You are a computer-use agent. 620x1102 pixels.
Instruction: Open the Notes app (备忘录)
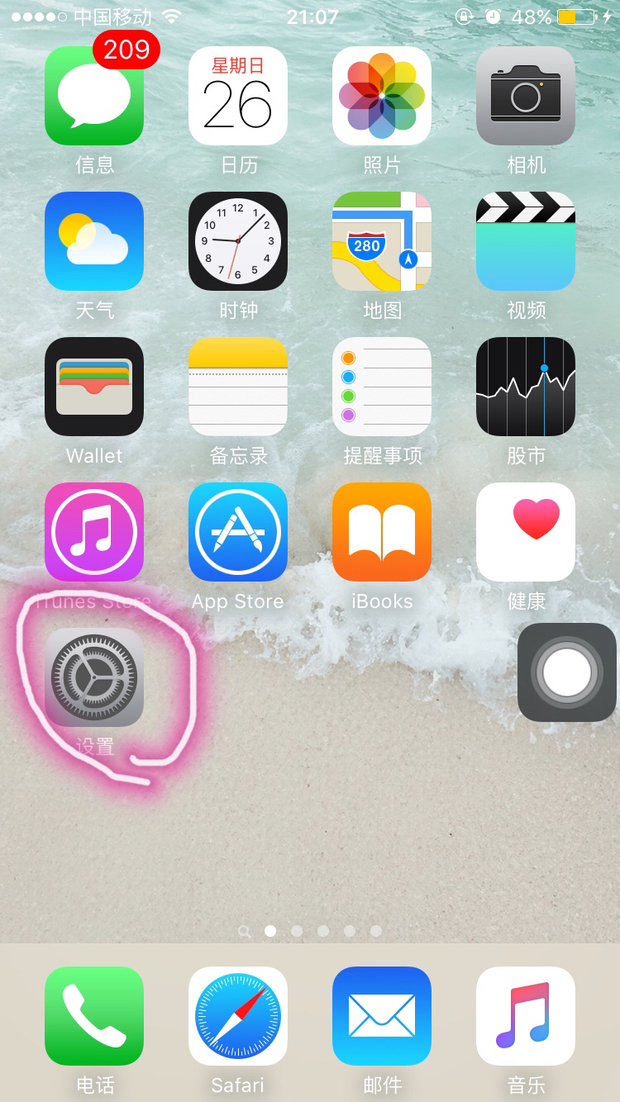pyautogui.click(x=238, y=386)
